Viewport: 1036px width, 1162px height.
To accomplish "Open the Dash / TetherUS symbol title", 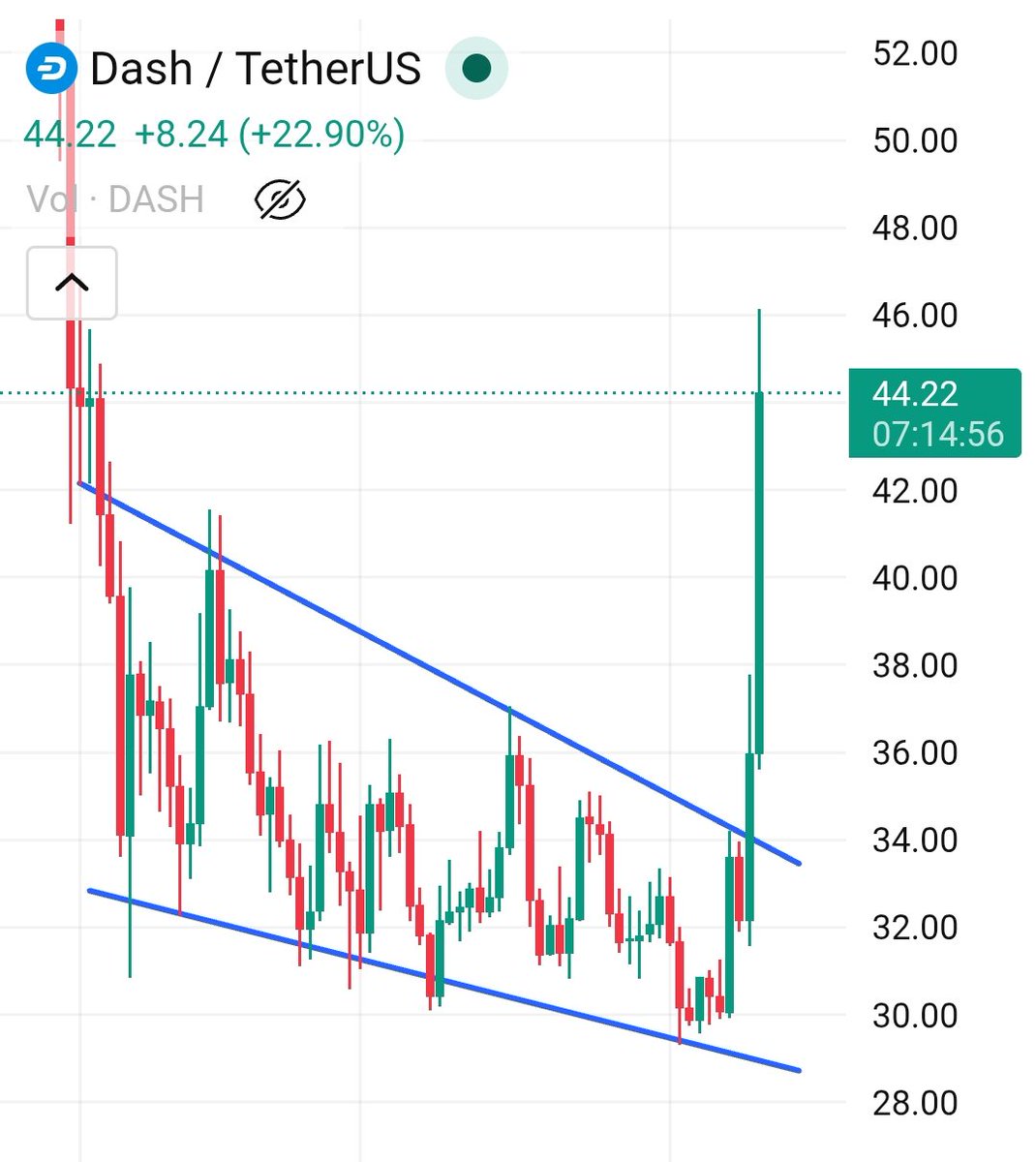I will pyautogui.click(x=255, y=70).
